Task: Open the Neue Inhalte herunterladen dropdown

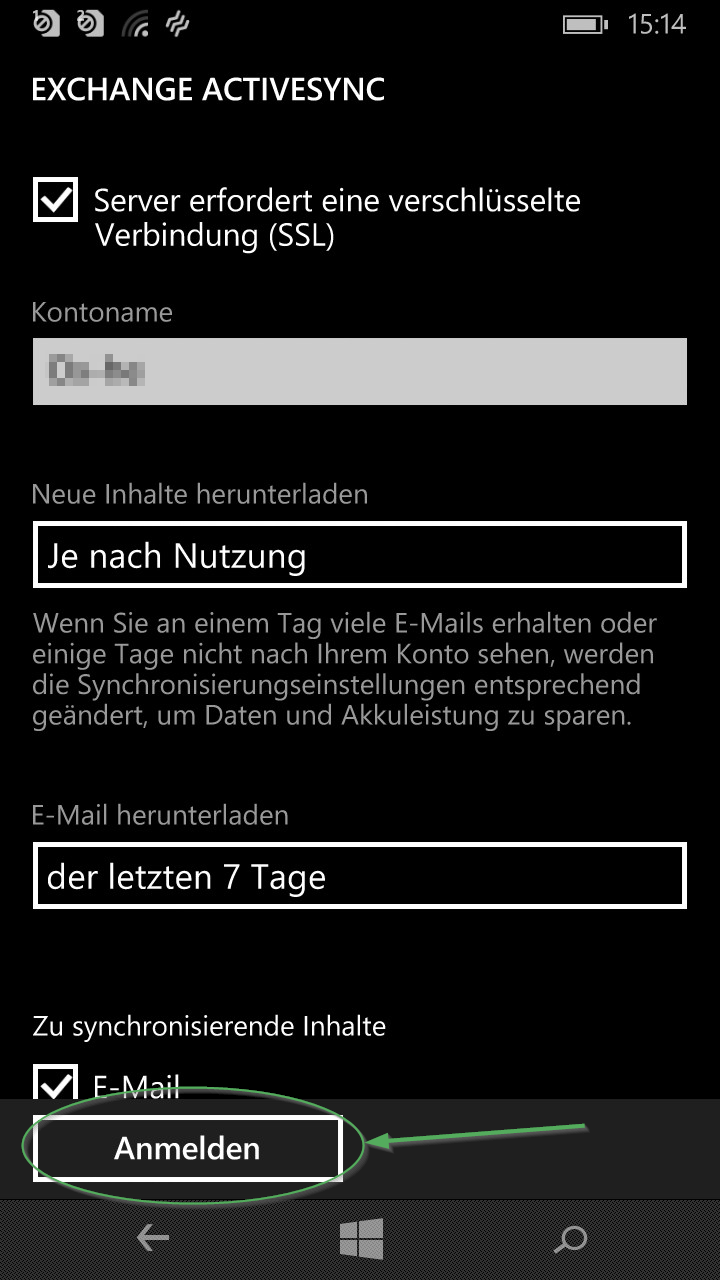Action: tap(359, 555)
